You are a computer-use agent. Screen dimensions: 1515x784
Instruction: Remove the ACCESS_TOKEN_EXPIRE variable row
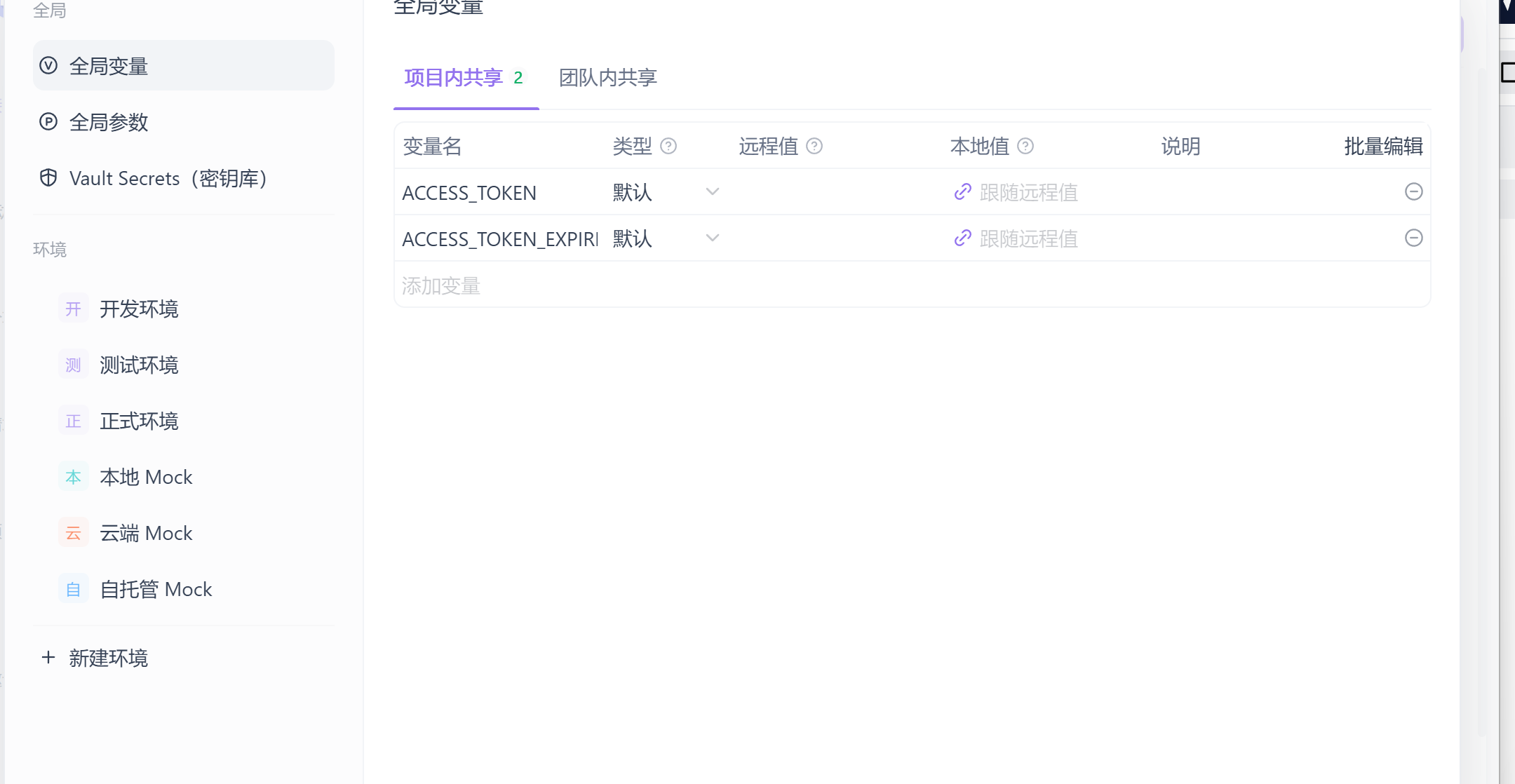1413,238
